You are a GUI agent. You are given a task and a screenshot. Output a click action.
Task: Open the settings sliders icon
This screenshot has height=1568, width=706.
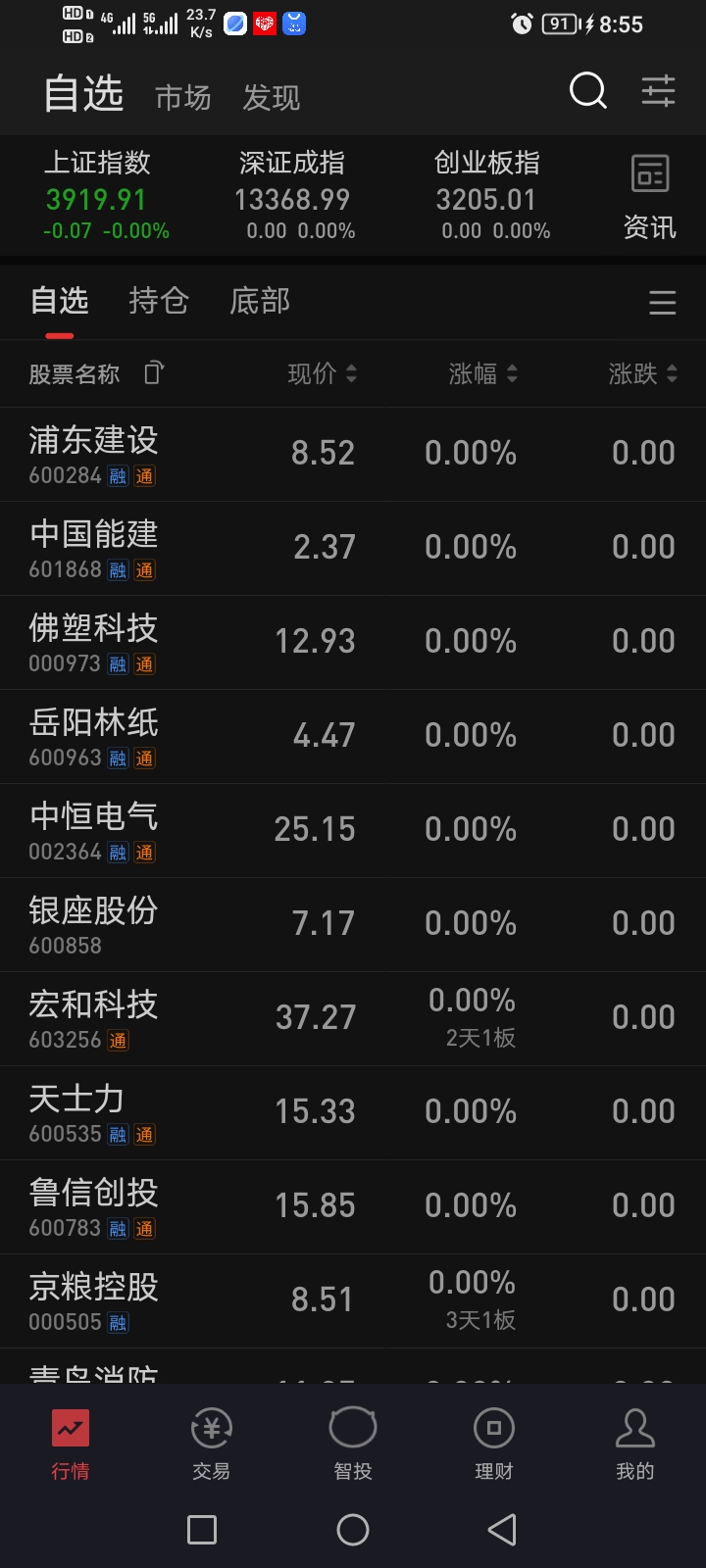pos(658,91)
